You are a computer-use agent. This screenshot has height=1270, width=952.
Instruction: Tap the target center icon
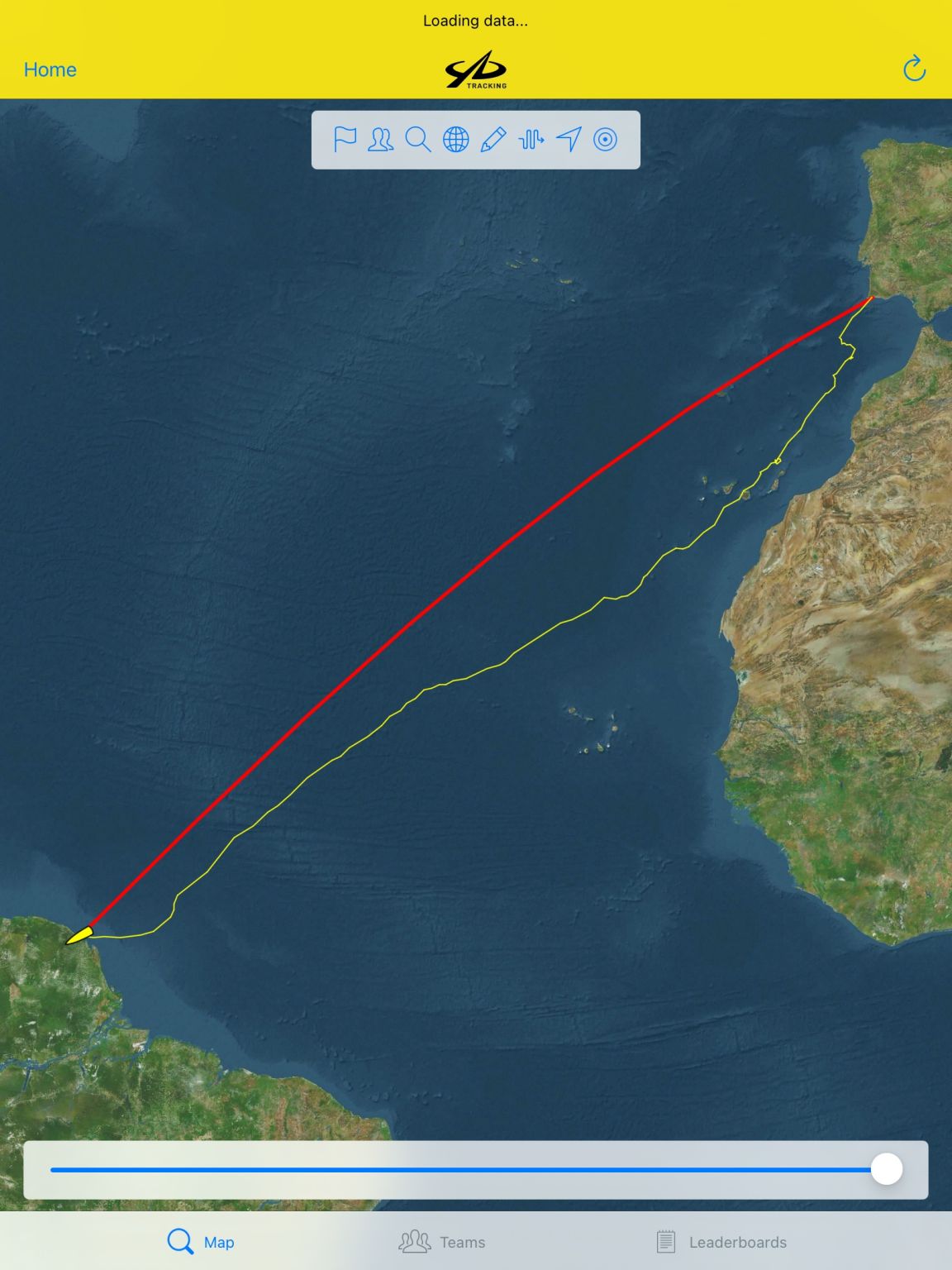click(606, 139)
